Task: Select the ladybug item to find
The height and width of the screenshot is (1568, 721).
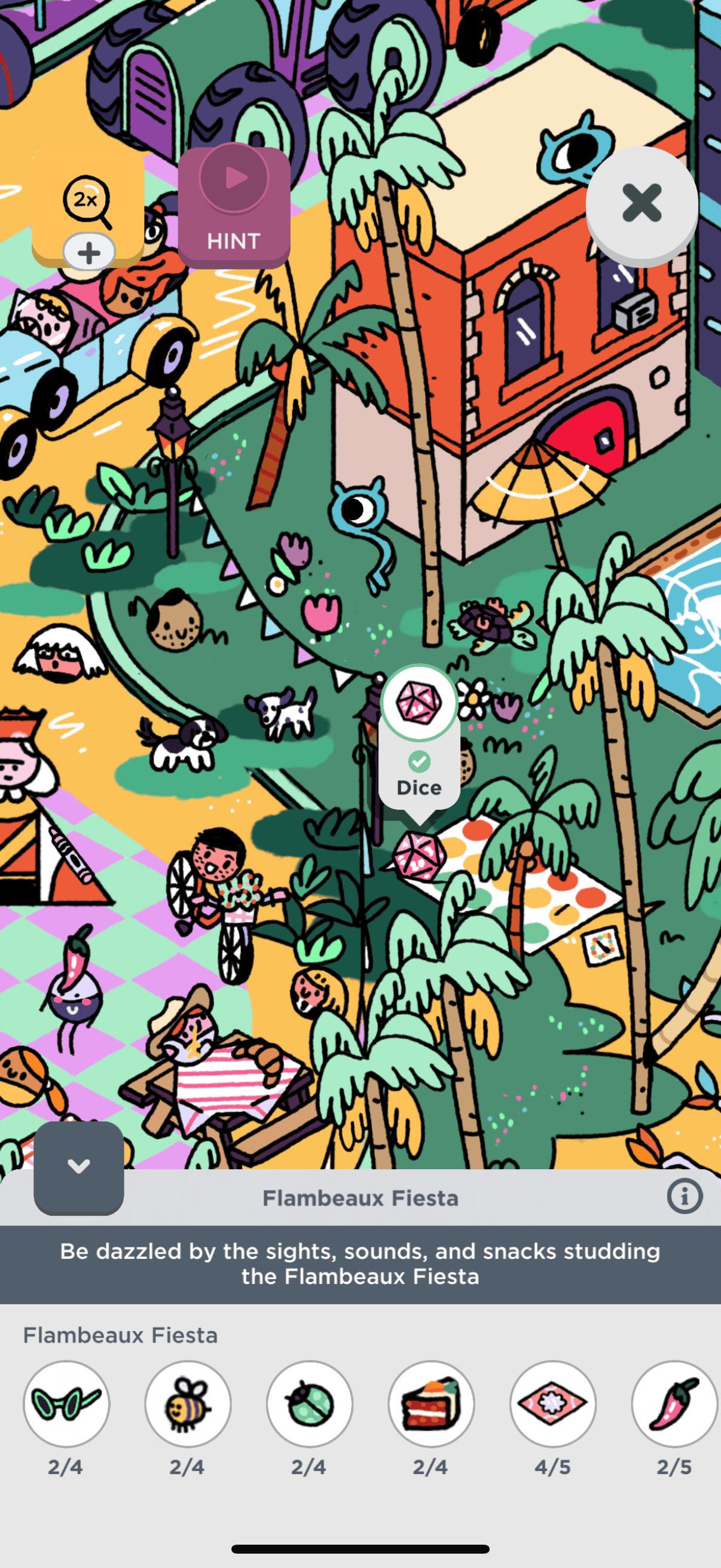Action: (x=309, y=1404)
